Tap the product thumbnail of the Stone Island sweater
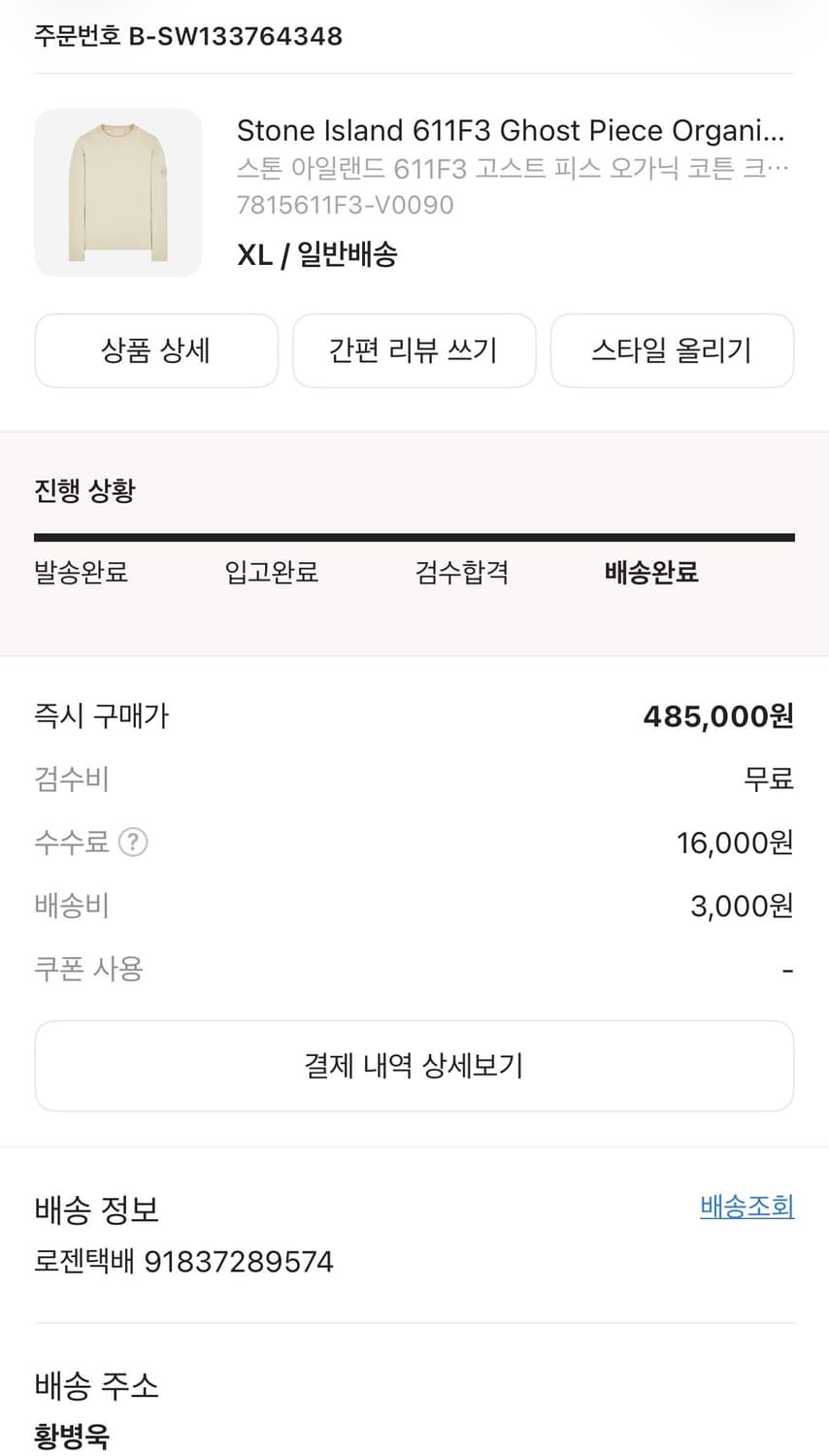The width and height of the screenshot is (829, 1456). (117, 192)
